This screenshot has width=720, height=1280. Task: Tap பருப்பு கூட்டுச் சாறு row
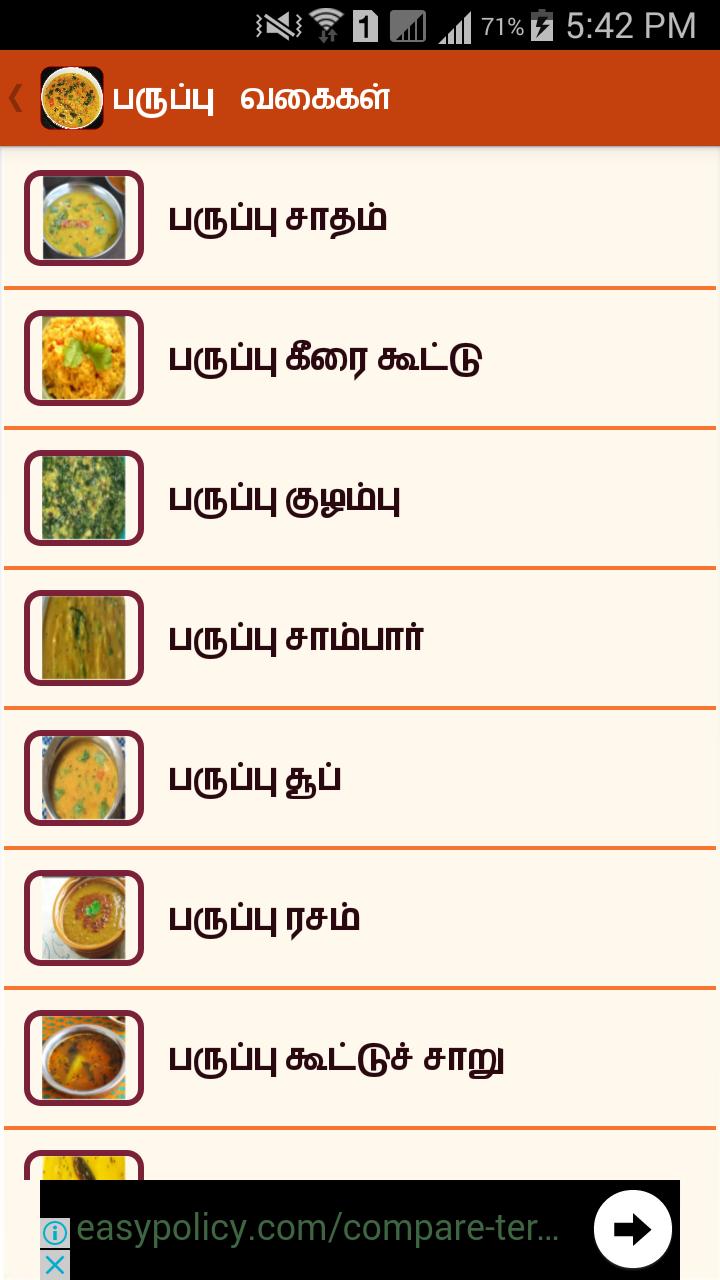click(360, 1058)
